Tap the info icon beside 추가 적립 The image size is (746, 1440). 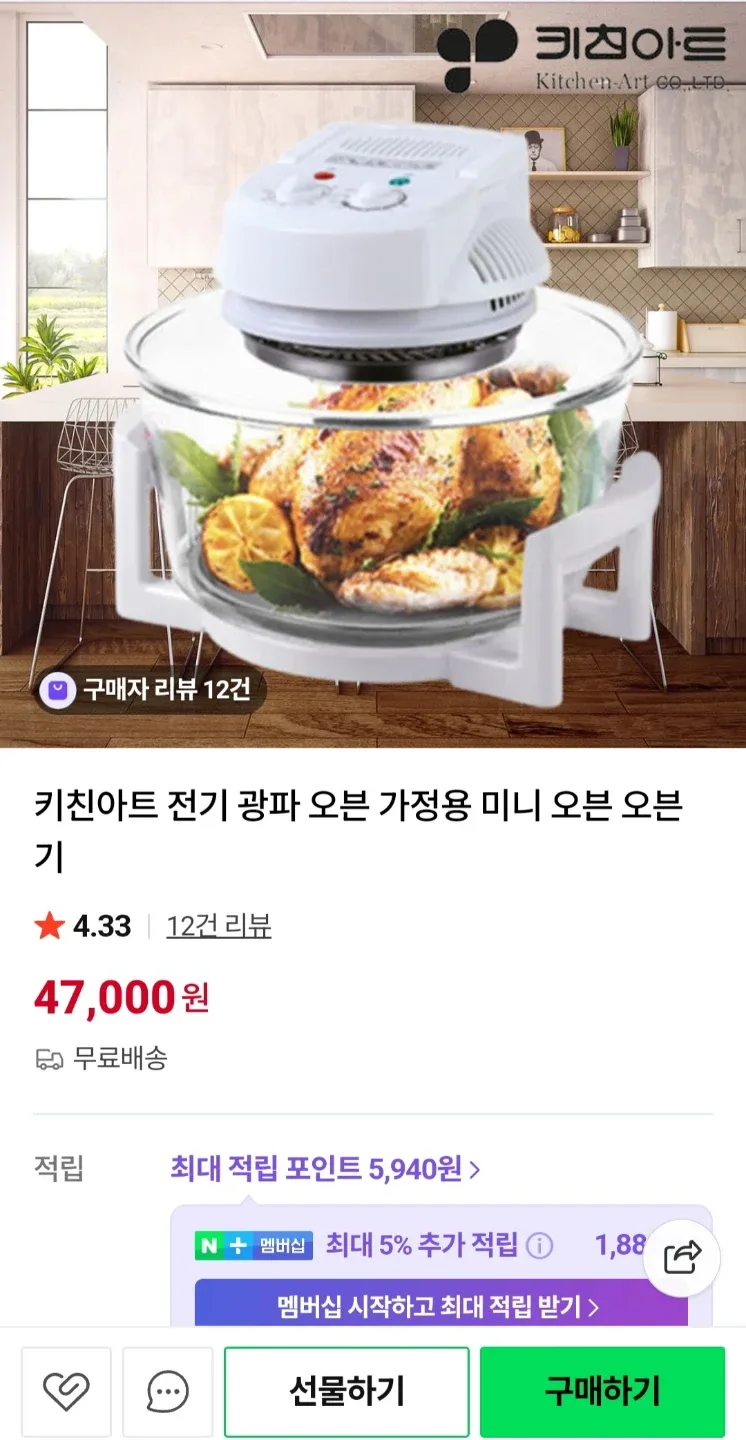[539, 1246]
